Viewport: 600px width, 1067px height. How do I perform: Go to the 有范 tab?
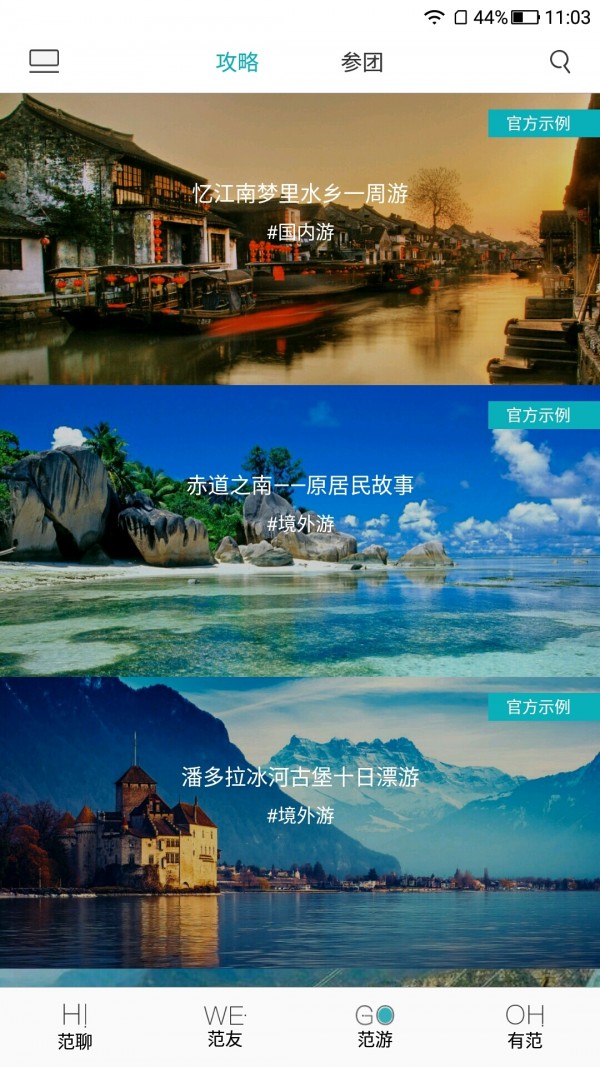click(524, 1027)
